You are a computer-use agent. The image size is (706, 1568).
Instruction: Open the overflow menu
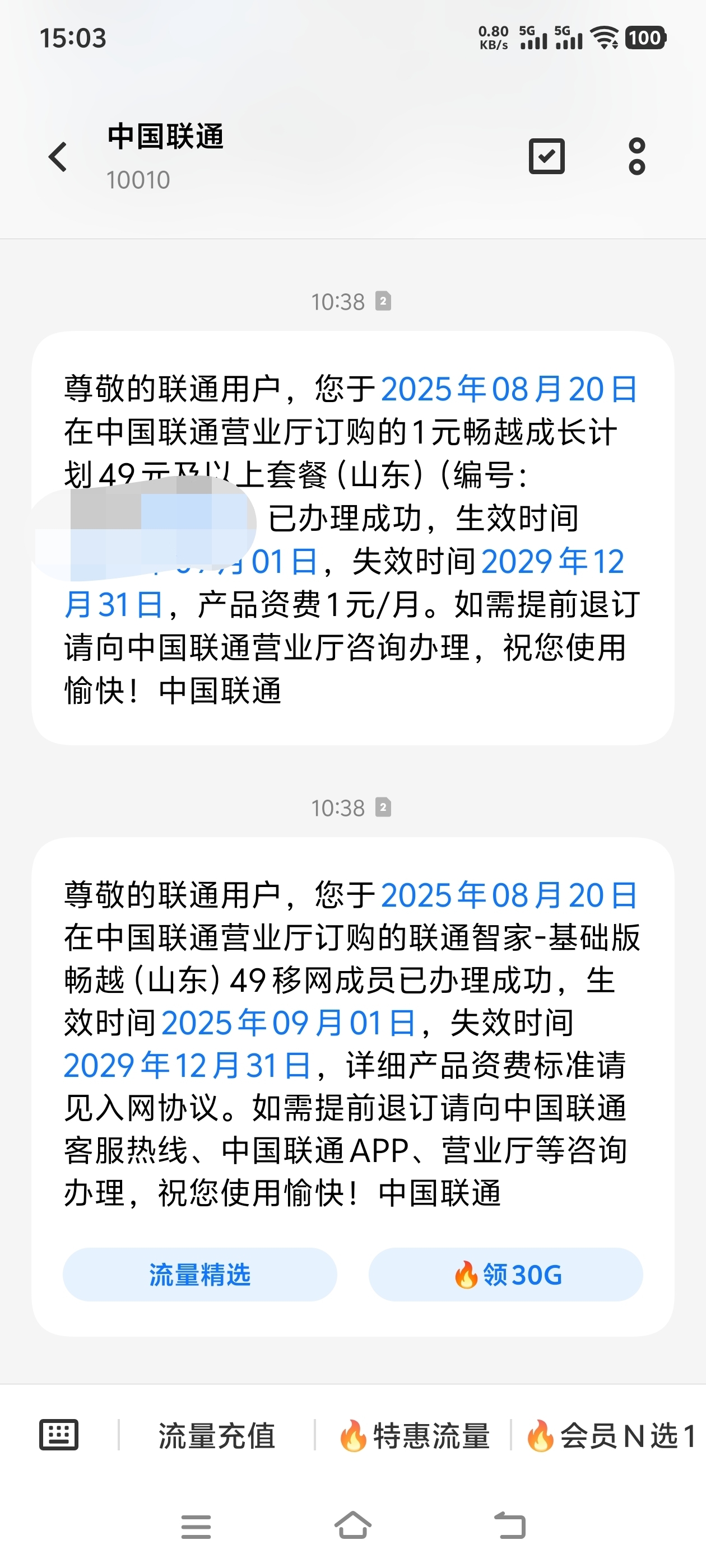pos(637,157)
